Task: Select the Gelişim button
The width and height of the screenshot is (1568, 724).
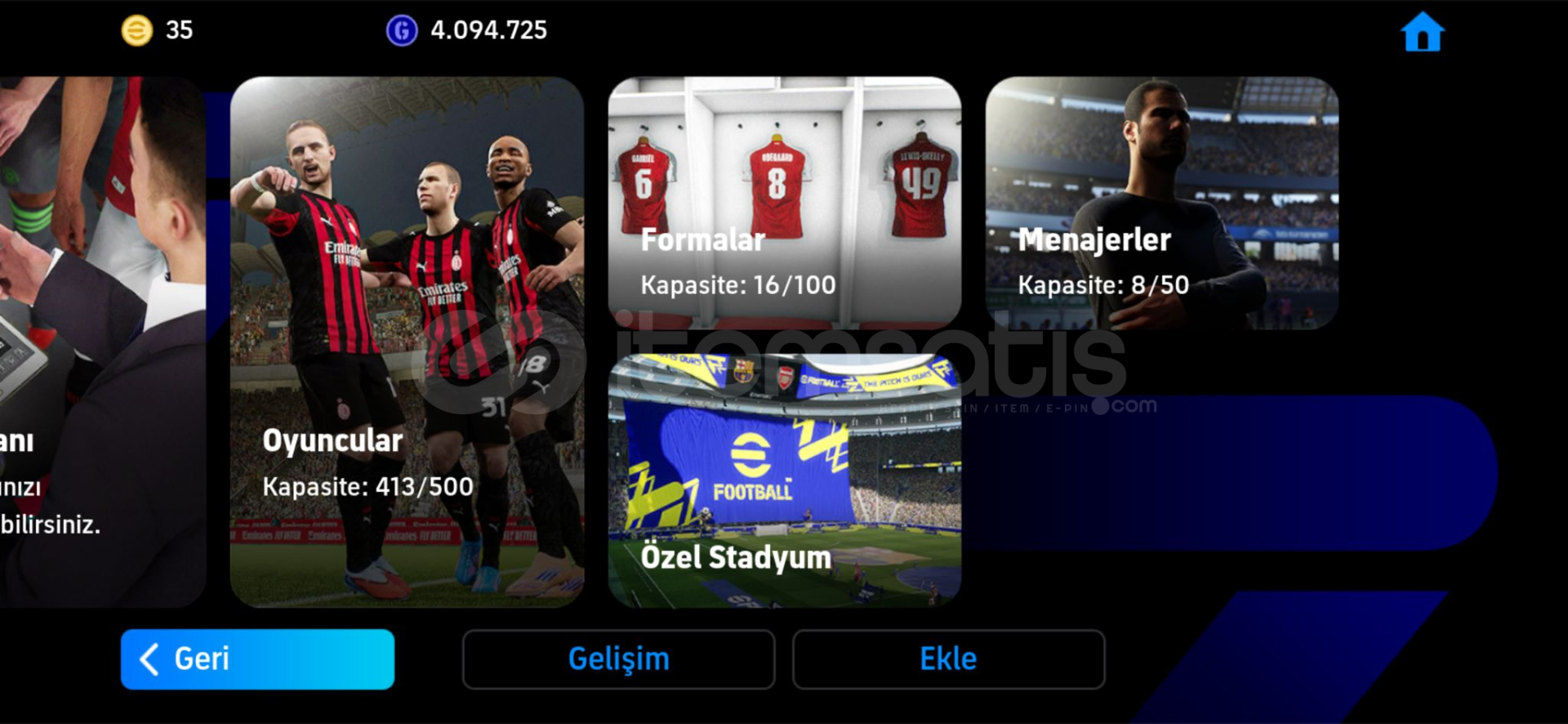Action: tap(618, 659)
